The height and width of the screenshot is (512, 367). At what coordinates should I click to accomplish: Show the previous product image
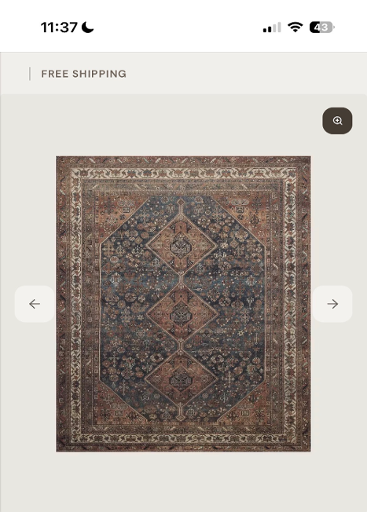pos(34,304)
